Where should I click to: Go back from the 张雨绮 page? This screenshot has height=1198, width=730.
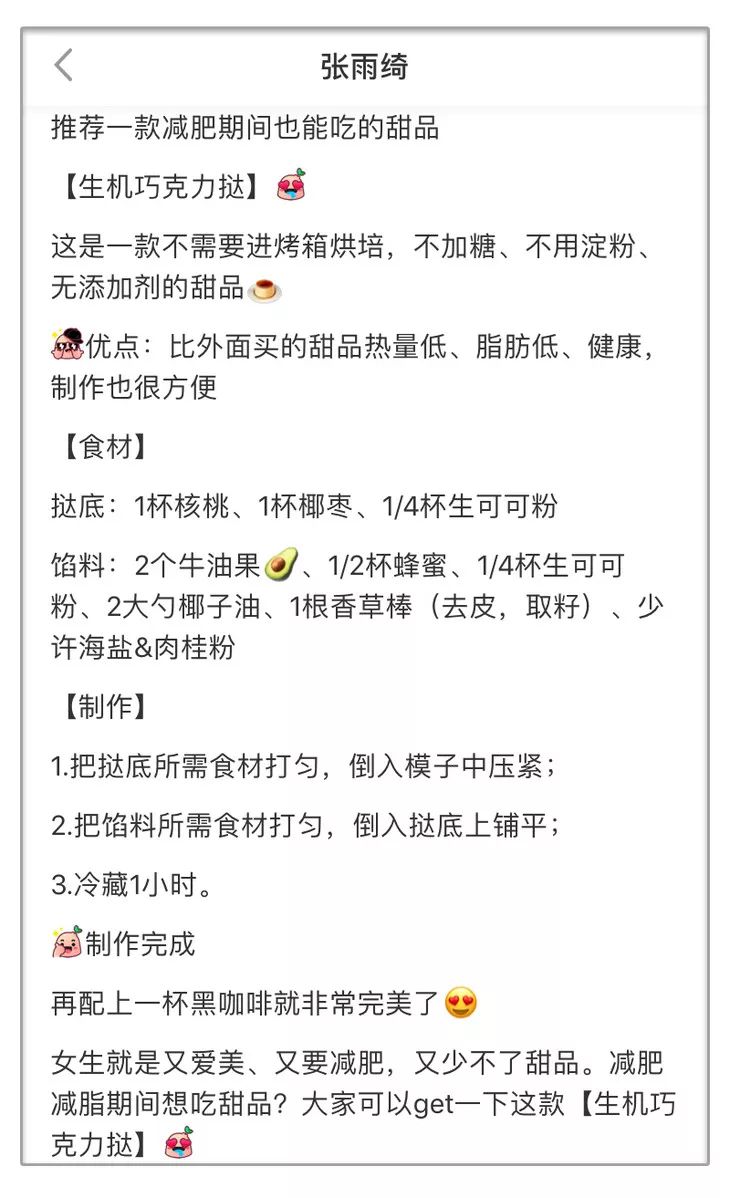64,66
